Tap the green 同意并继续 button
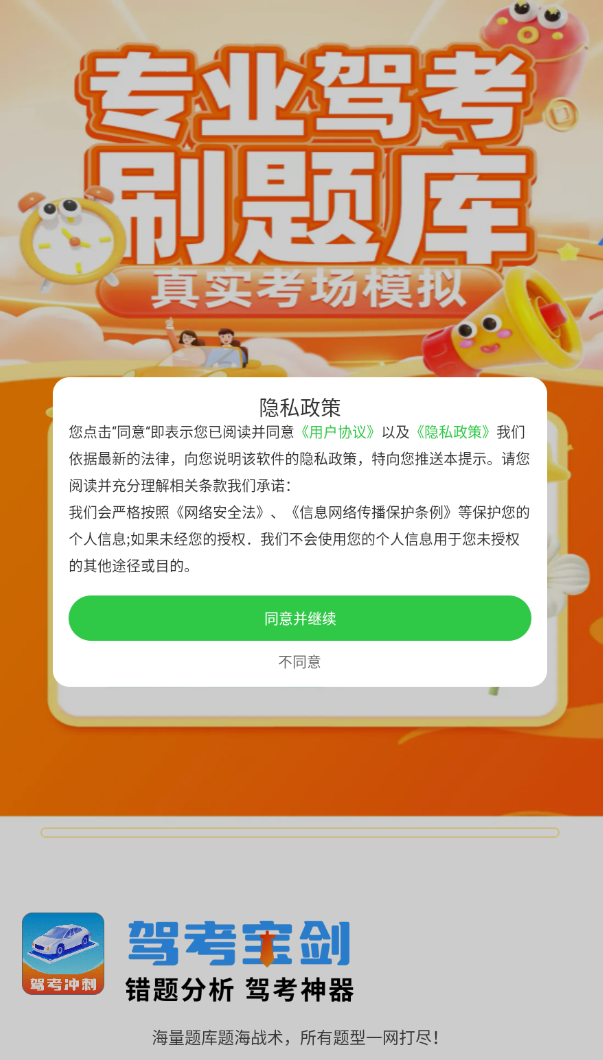This screenshot has height=1060, width=603. (x=299, y=618)
